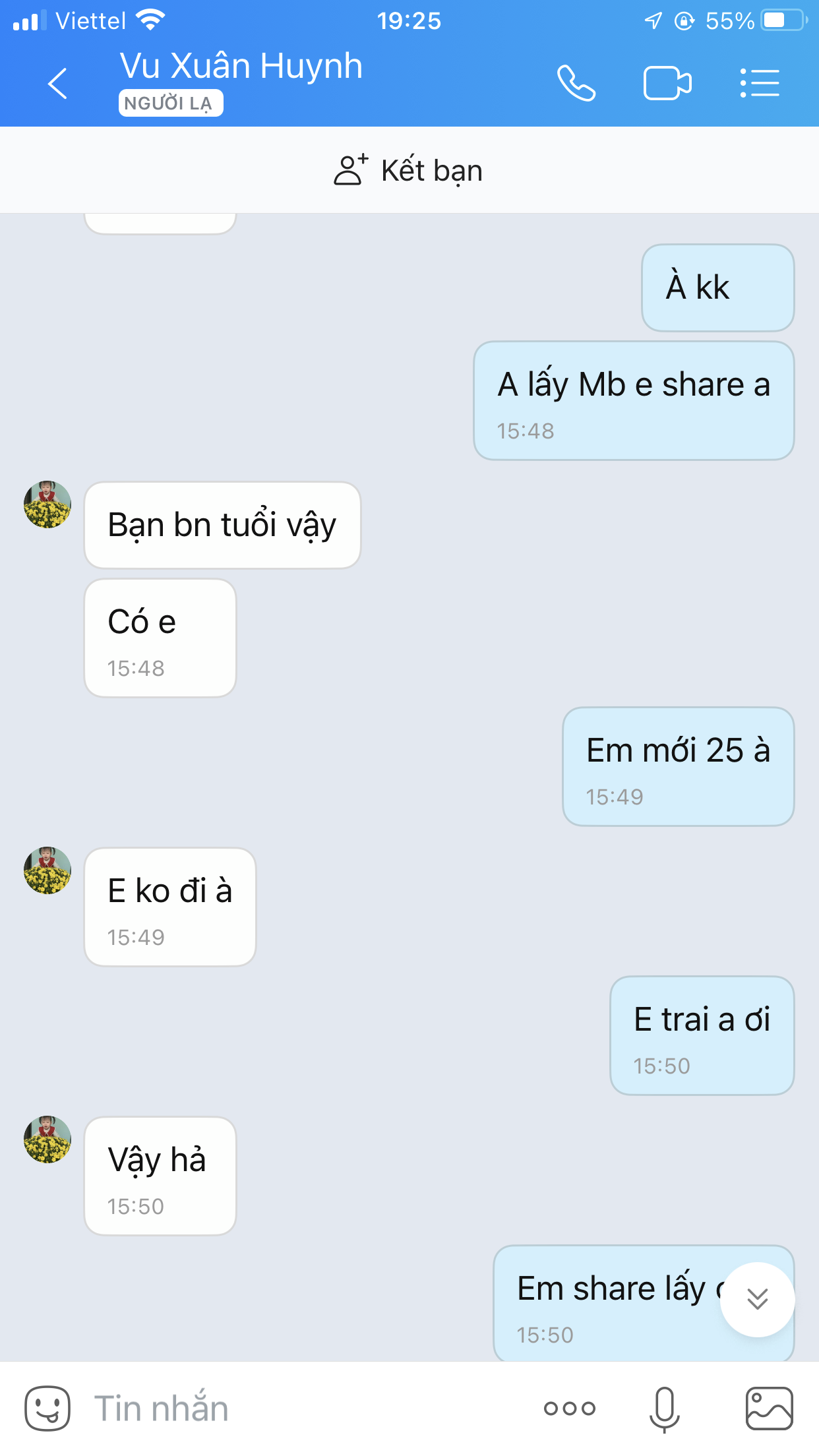Record a voice message
This screenshot has width=819, height=1456.
[x=664, y=1409]
